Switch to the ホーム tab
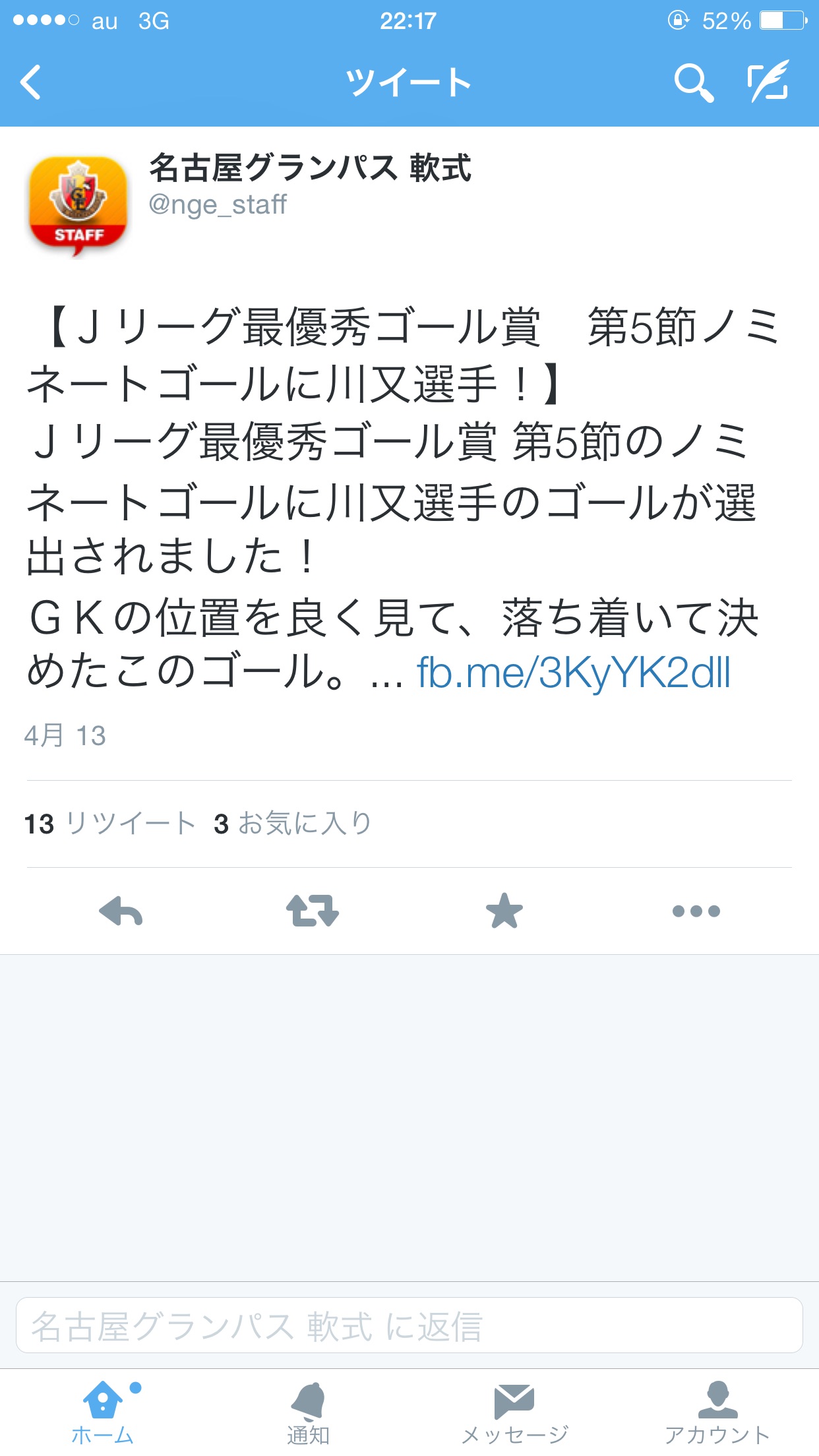The width and height of the screenshot is (819, 1456). point(103,1412)
